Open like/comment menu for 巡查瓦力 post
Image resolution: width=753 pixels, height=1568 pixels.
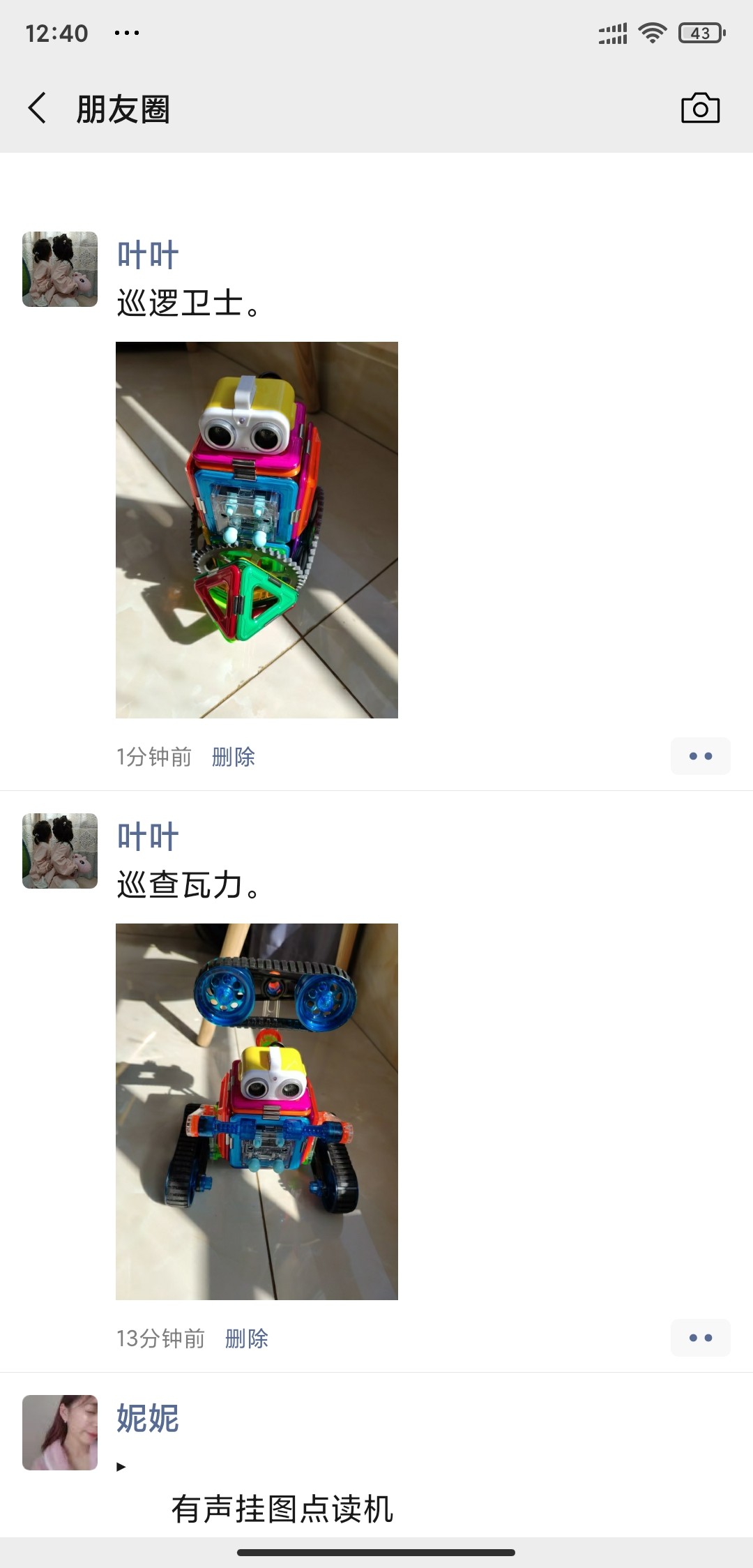pos(700,1338)
